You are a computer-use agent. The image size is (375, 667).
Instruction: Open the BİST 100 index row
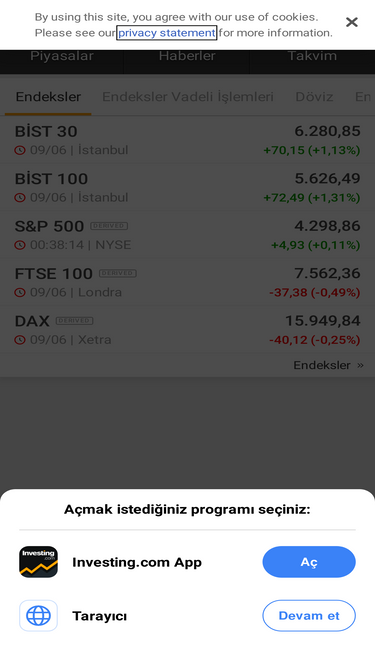pyautogui.click(x=188, y=188)
